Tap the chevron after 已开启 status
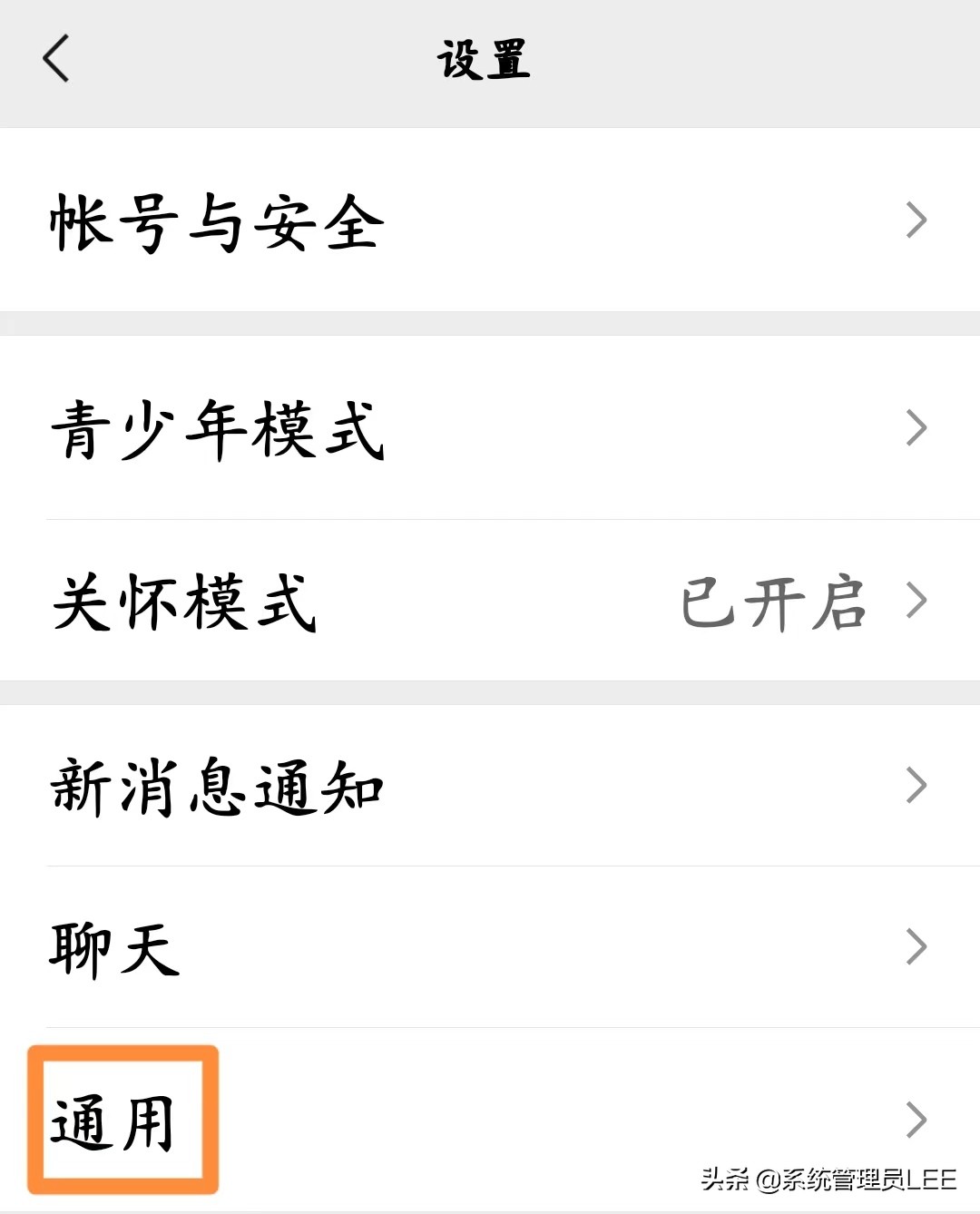 [x=918, y=602]
